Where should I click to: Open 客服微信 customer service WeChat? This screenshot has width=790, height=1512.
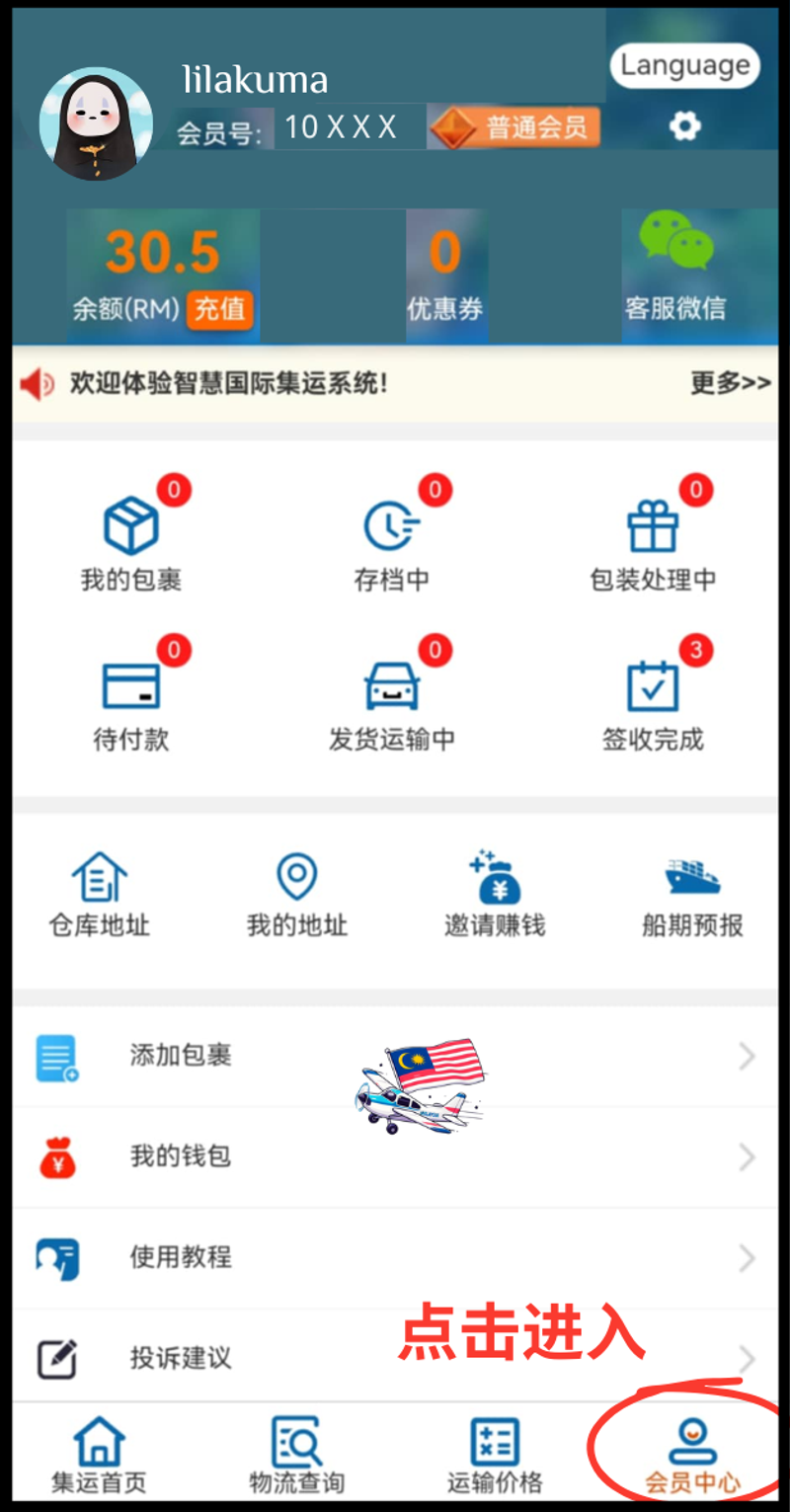675,265
